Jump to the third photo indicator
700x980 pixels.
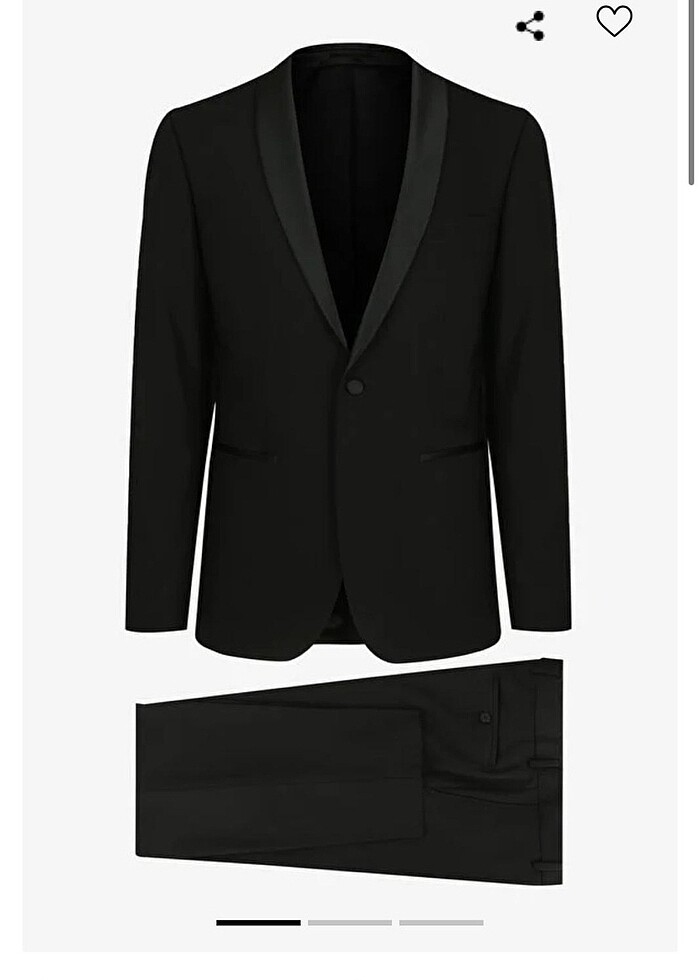[441, 922]
